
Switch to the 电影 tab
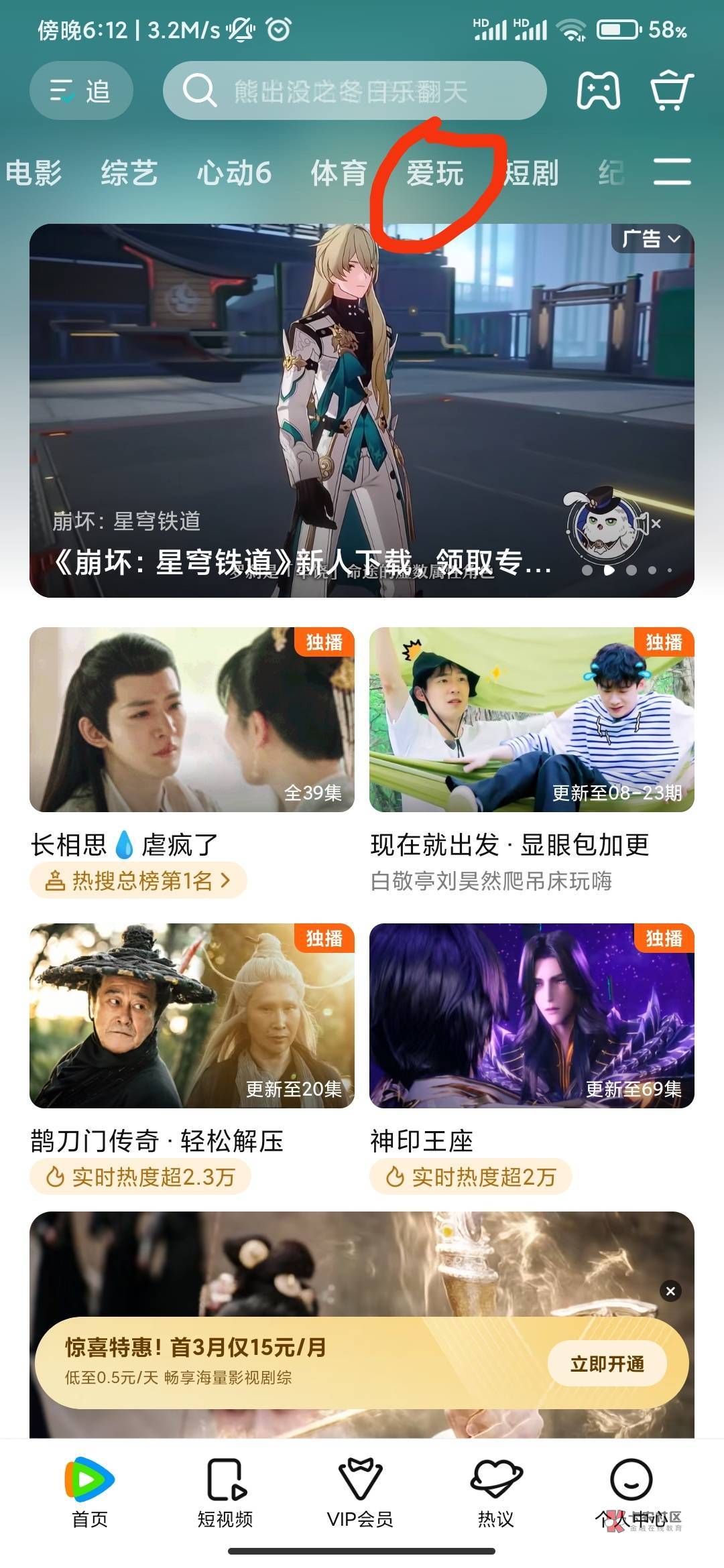tap(34, 173)
